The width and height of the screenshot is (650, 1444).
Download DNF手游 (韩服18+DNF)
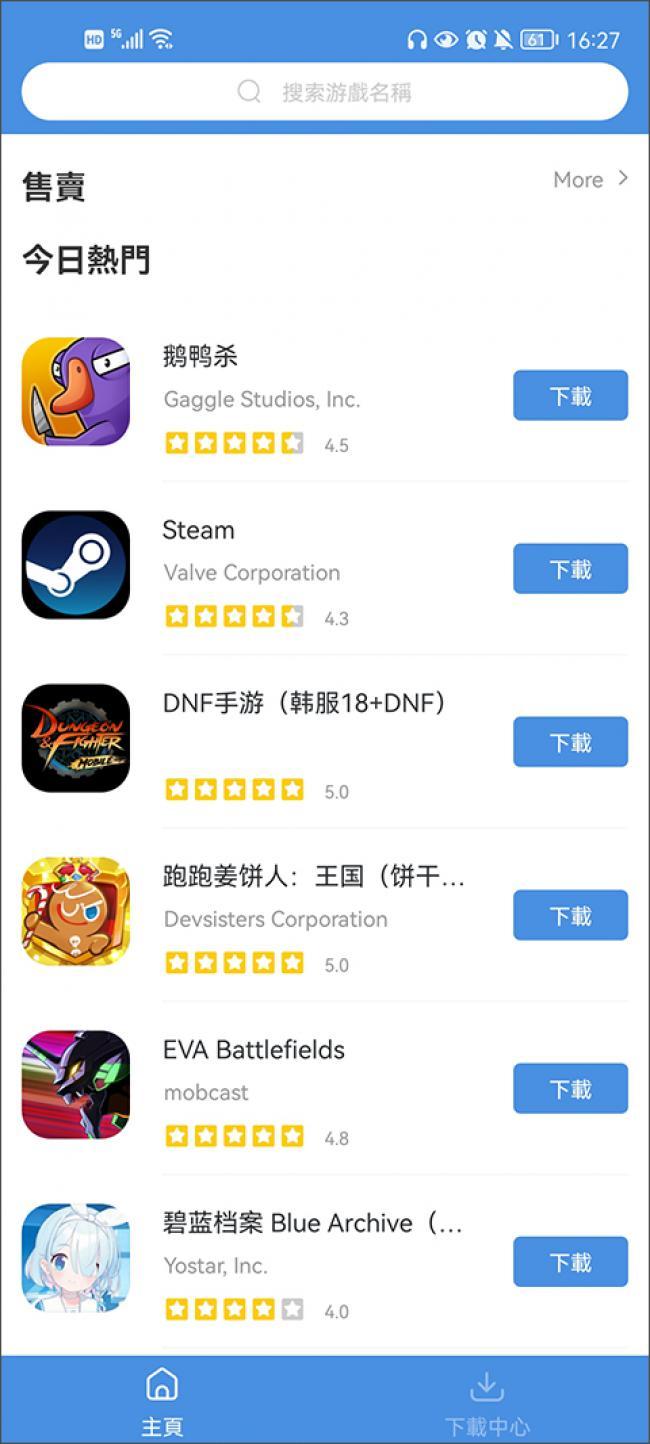570,742
